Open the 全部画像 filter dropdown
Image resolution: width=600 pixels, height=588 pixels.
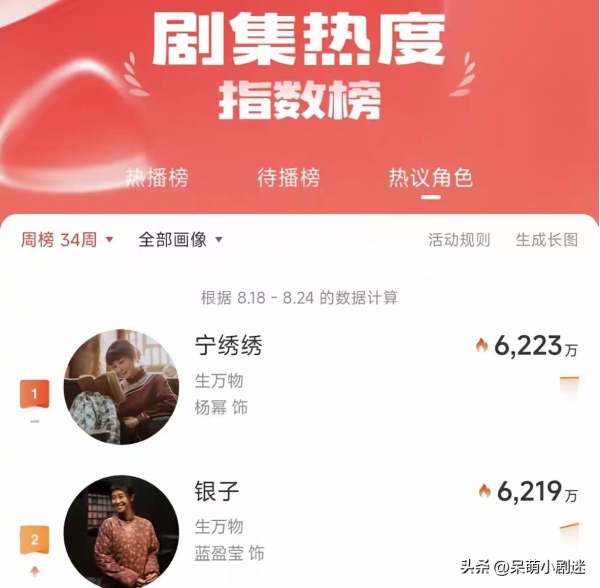(180, 240)
